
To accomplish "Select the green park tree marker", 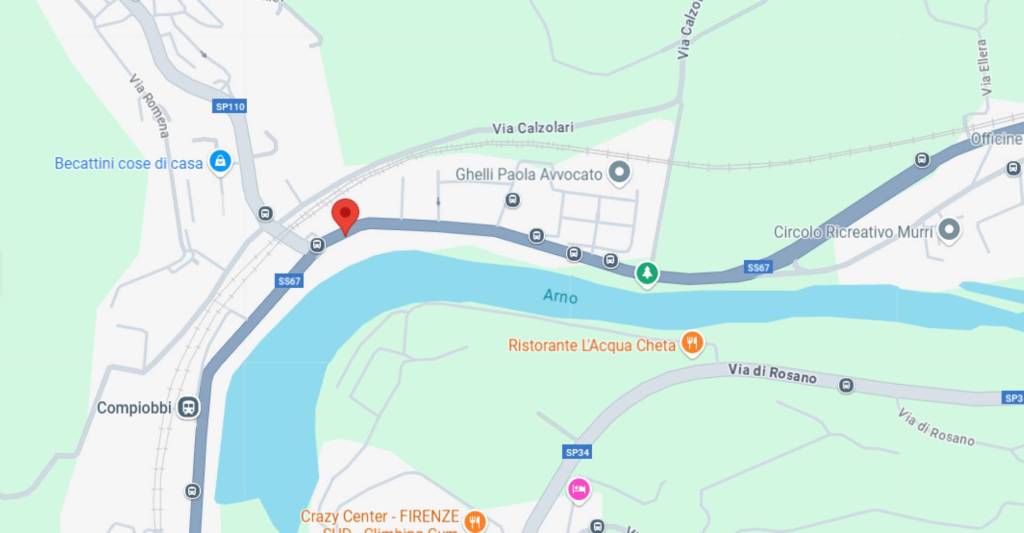I will click(648, 272).
